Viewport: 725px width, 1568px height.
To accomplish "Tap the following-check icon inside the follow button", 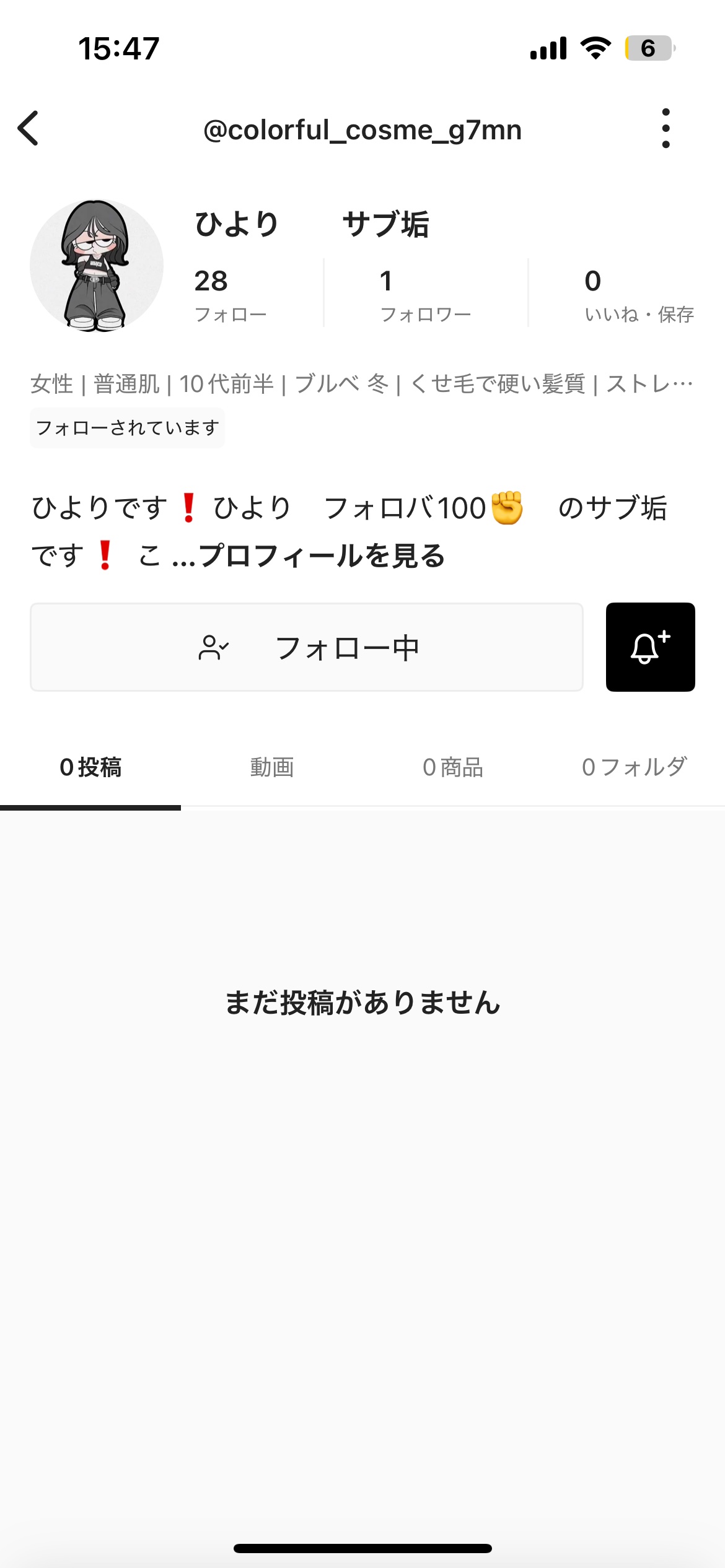I will click(214, 647).
